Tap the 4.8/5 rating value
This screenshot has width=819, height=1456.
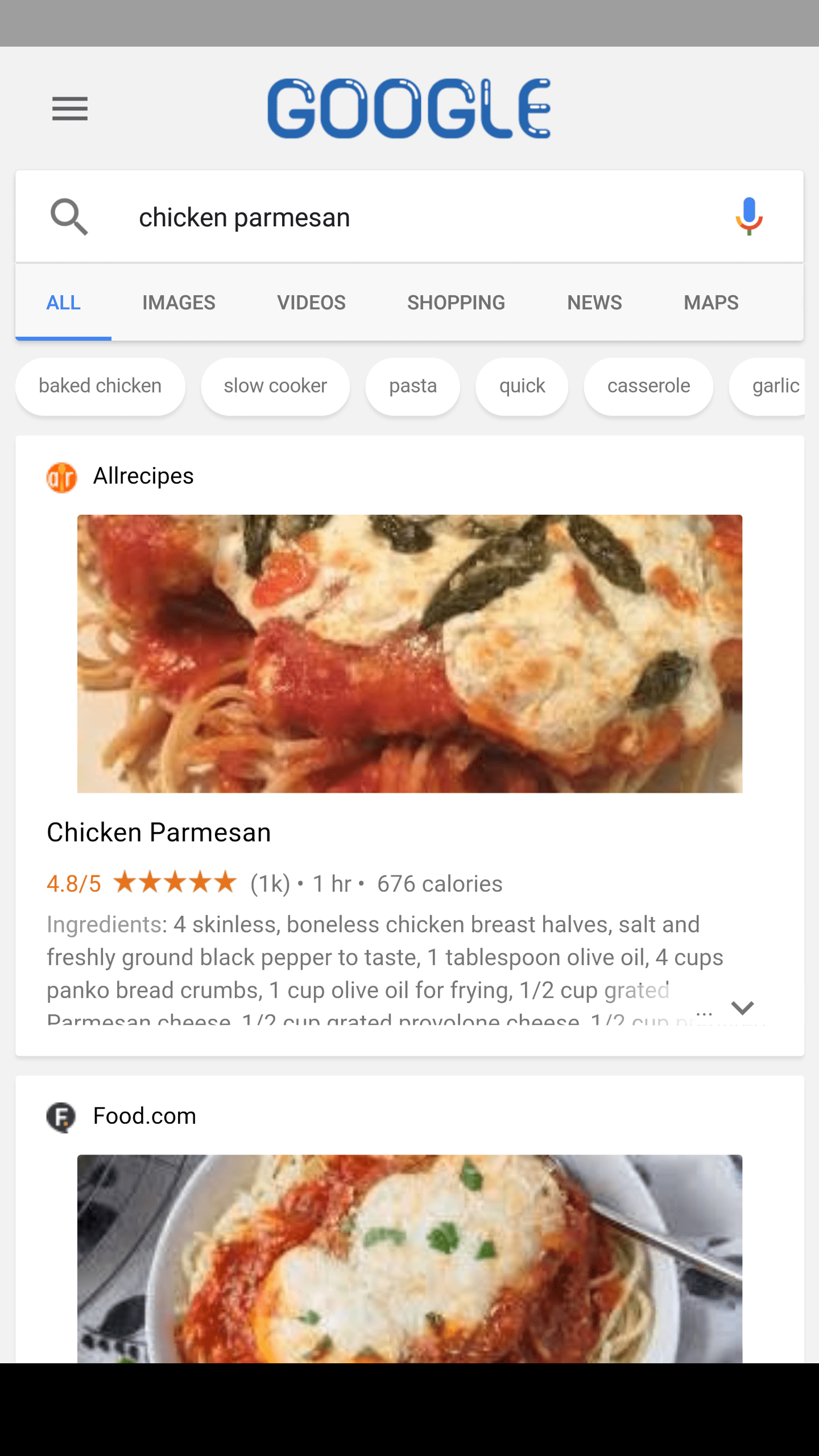[73, 883]
